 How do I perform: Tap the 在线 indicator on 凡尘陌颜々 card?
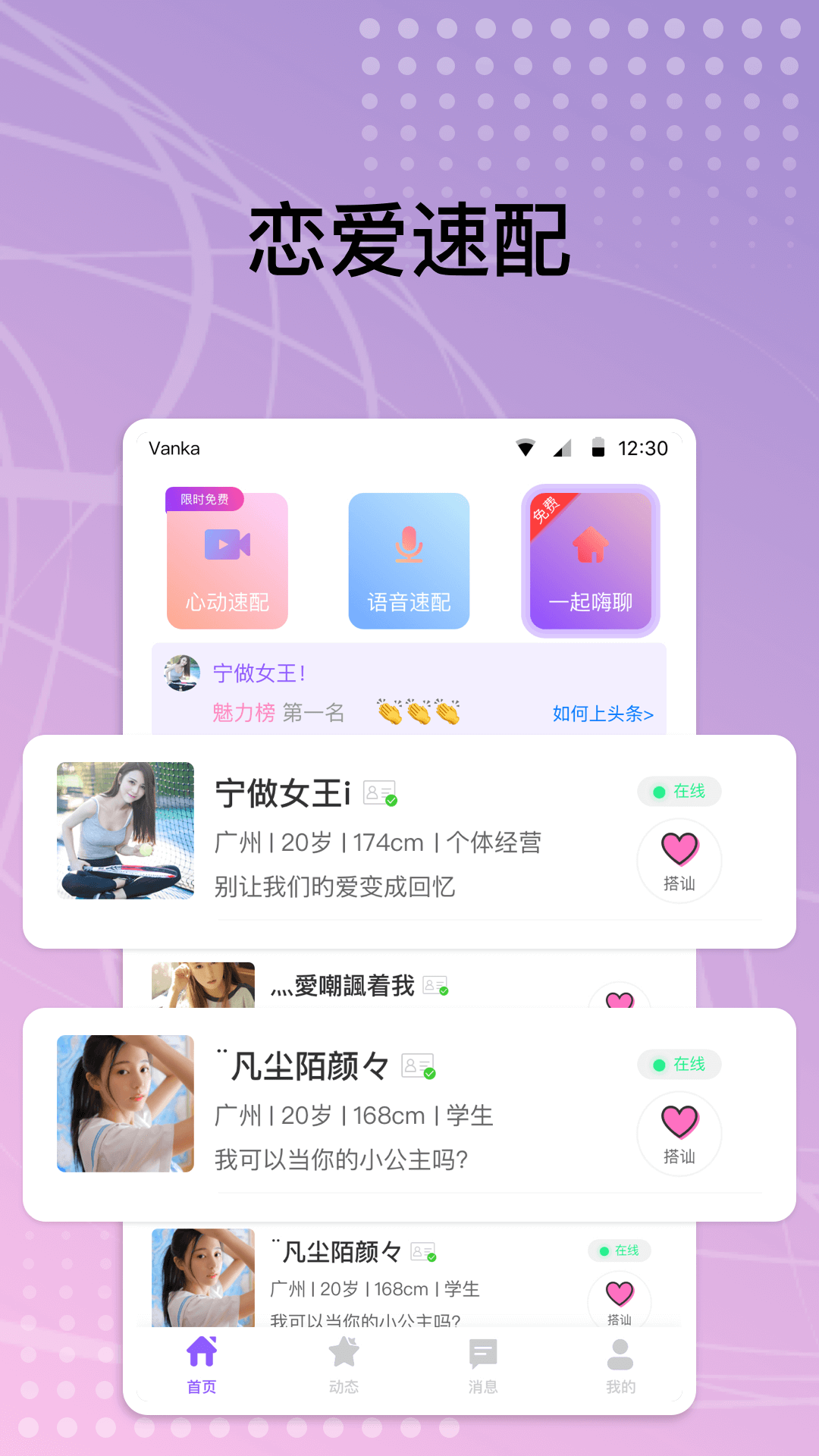coord(679,1065)
